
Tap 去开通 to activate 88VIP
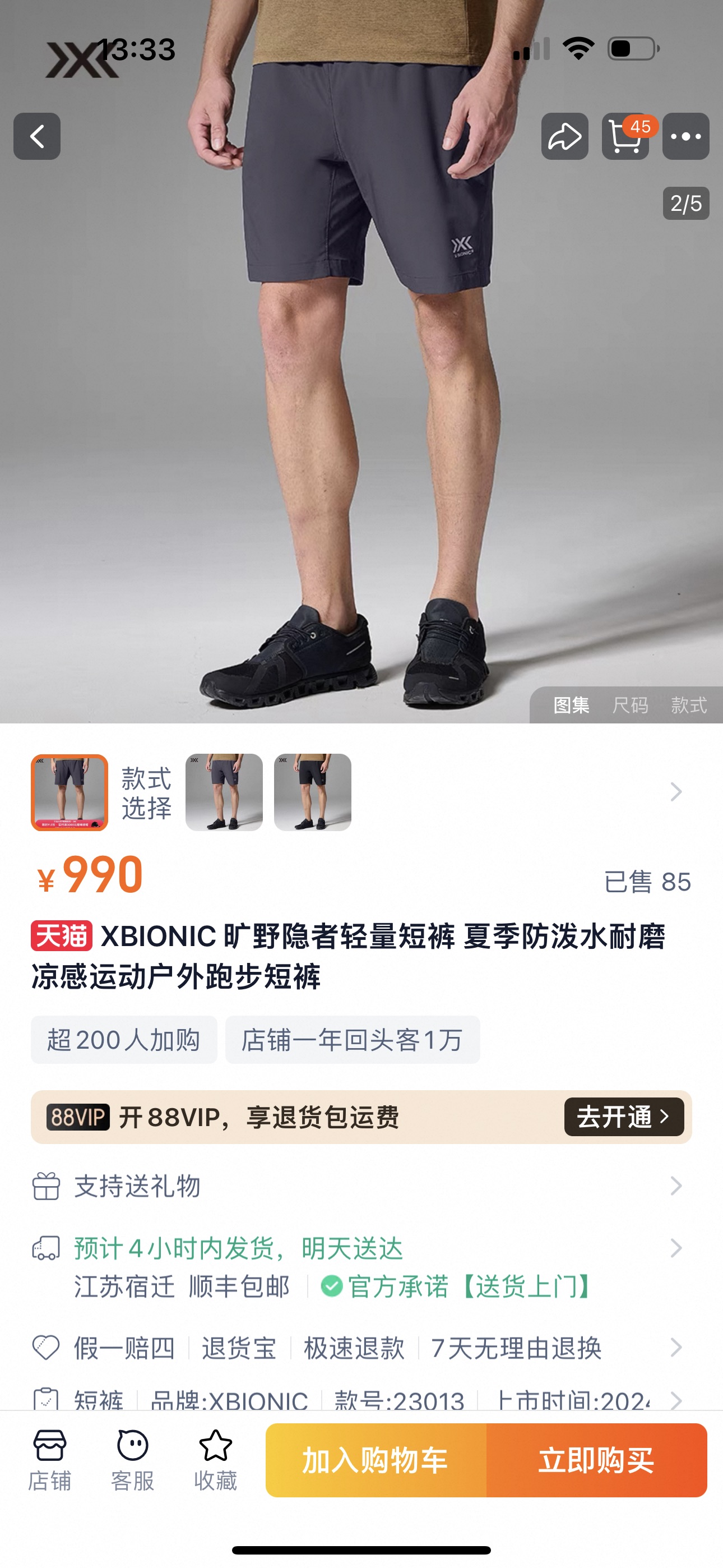(x=624, y=1117)
